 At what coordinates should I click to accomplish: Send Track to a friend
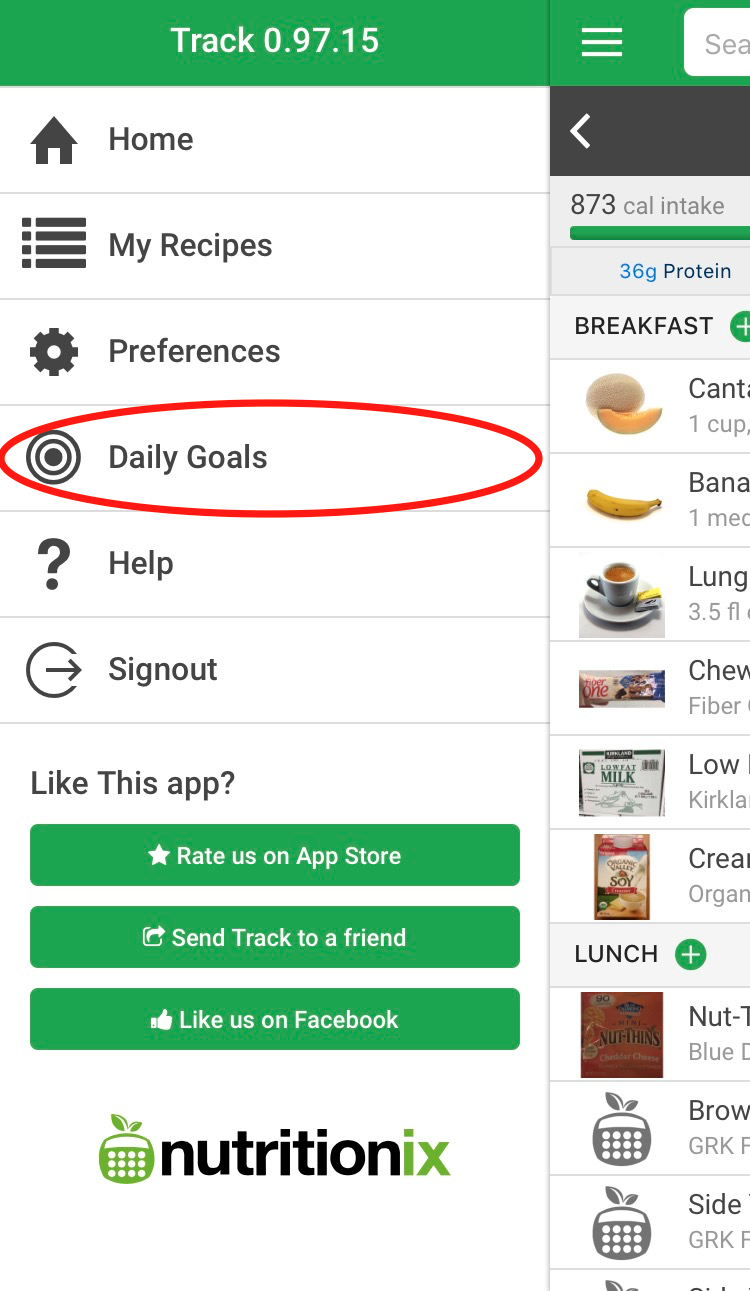[x=275, y=937]
